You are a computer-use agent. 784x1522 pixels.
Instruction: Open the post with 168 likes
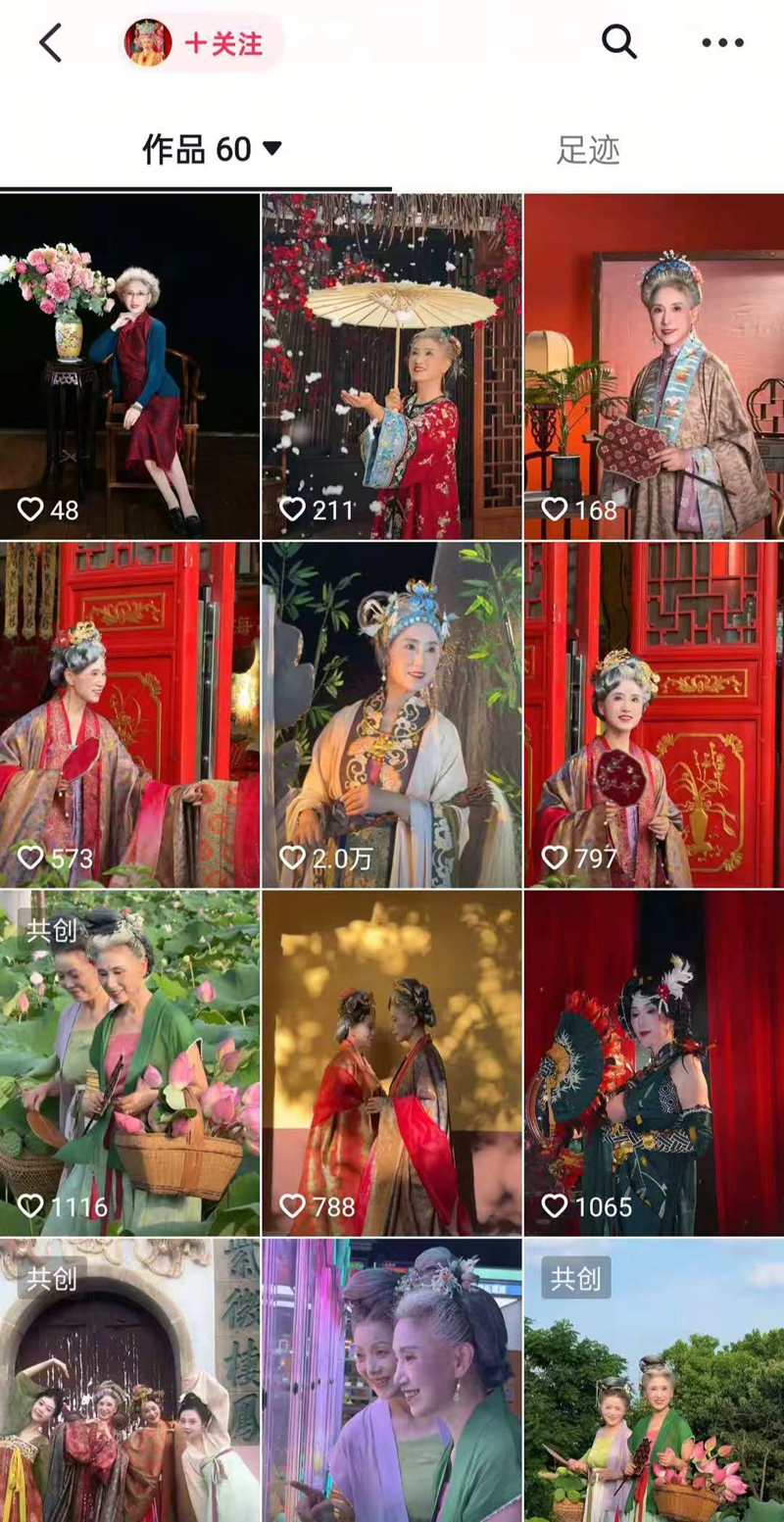[654, 366]
